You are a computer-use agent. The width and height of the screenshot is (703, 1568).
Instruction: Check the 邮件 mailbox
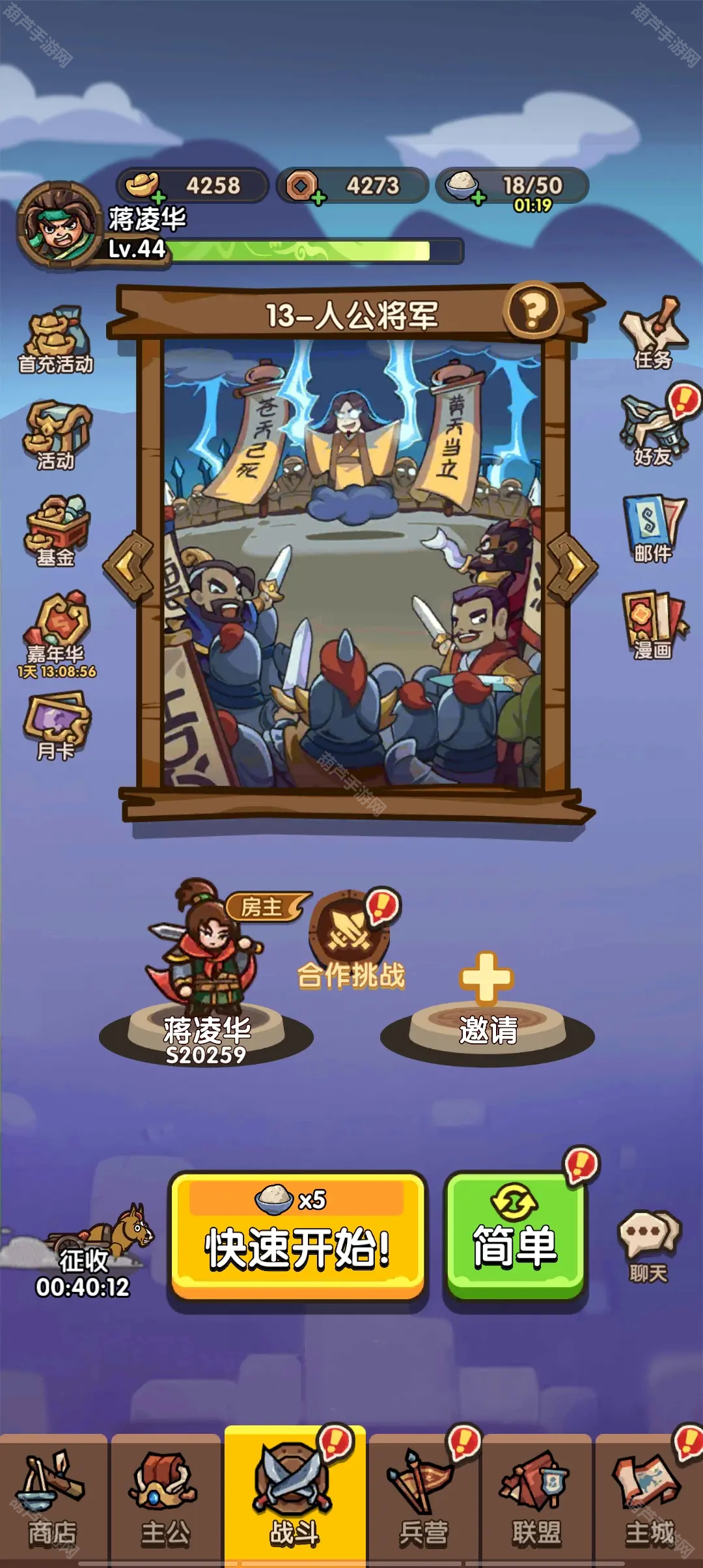click(653, 527)
